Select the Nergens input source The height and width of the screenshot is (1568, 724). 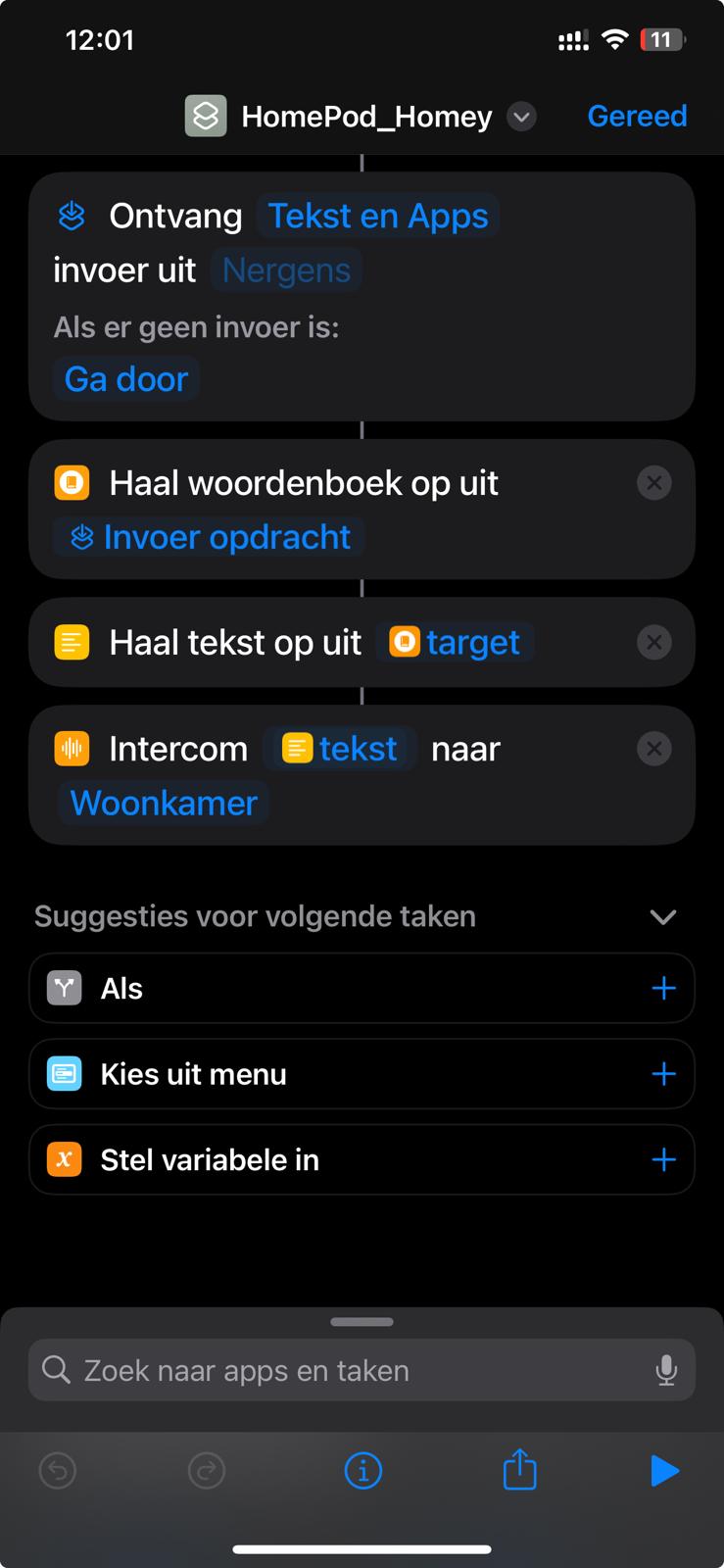pyautogui.click(x=286, y=270)
